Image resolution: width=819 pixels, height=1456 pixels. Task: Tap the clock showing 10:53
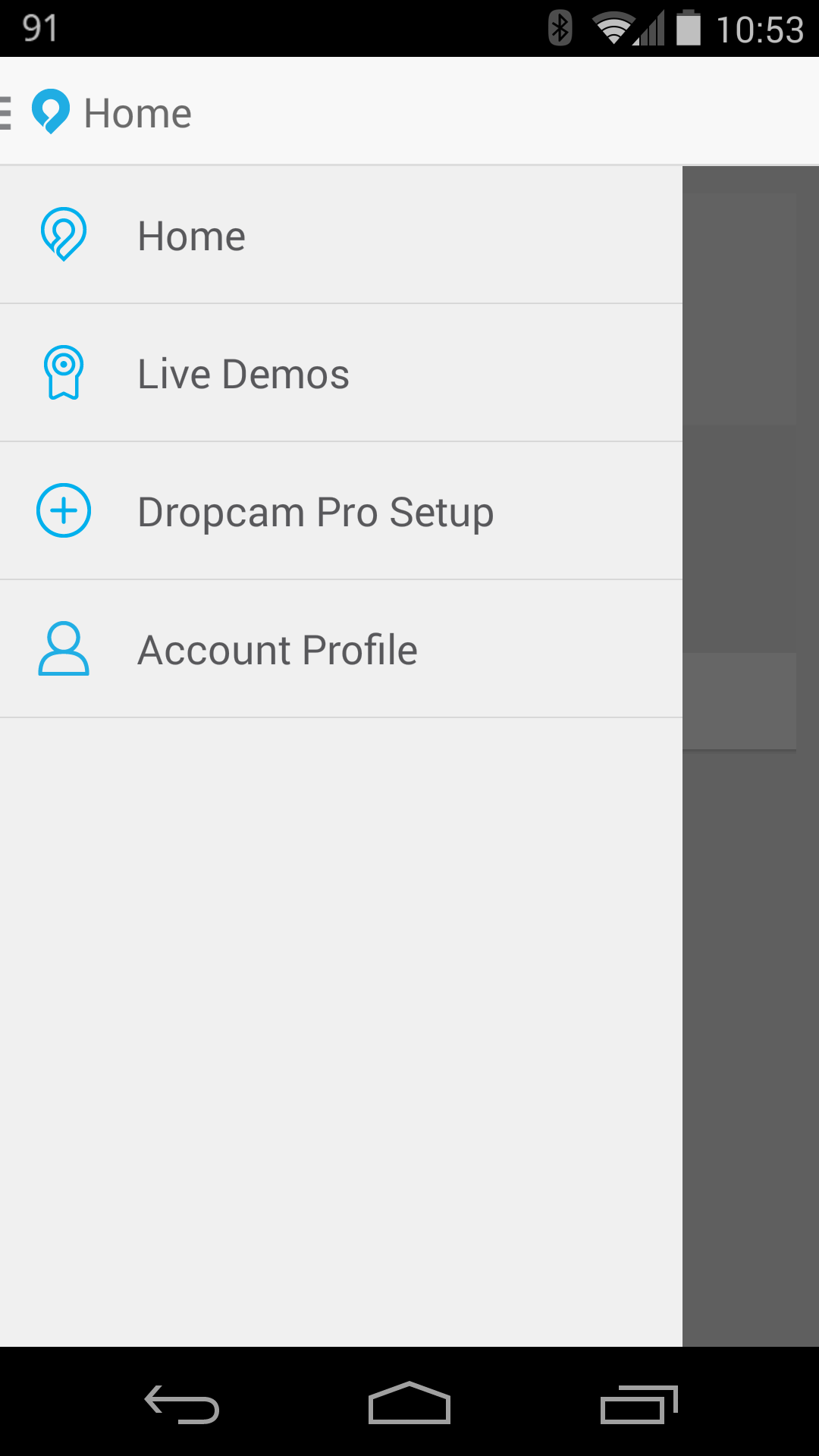click(x=762, y=29)
